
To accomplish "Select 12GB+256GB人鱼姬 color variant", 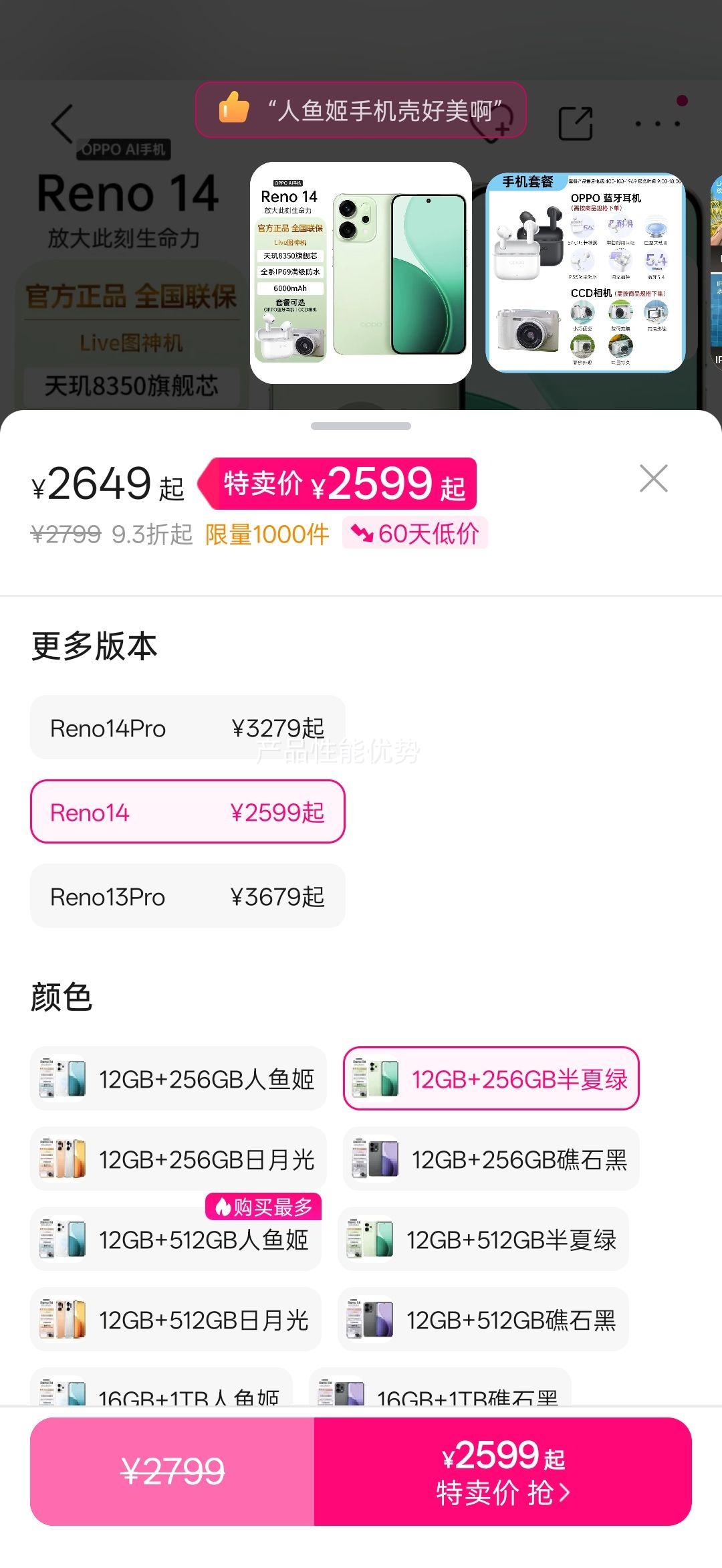I will click(178, 1079).
